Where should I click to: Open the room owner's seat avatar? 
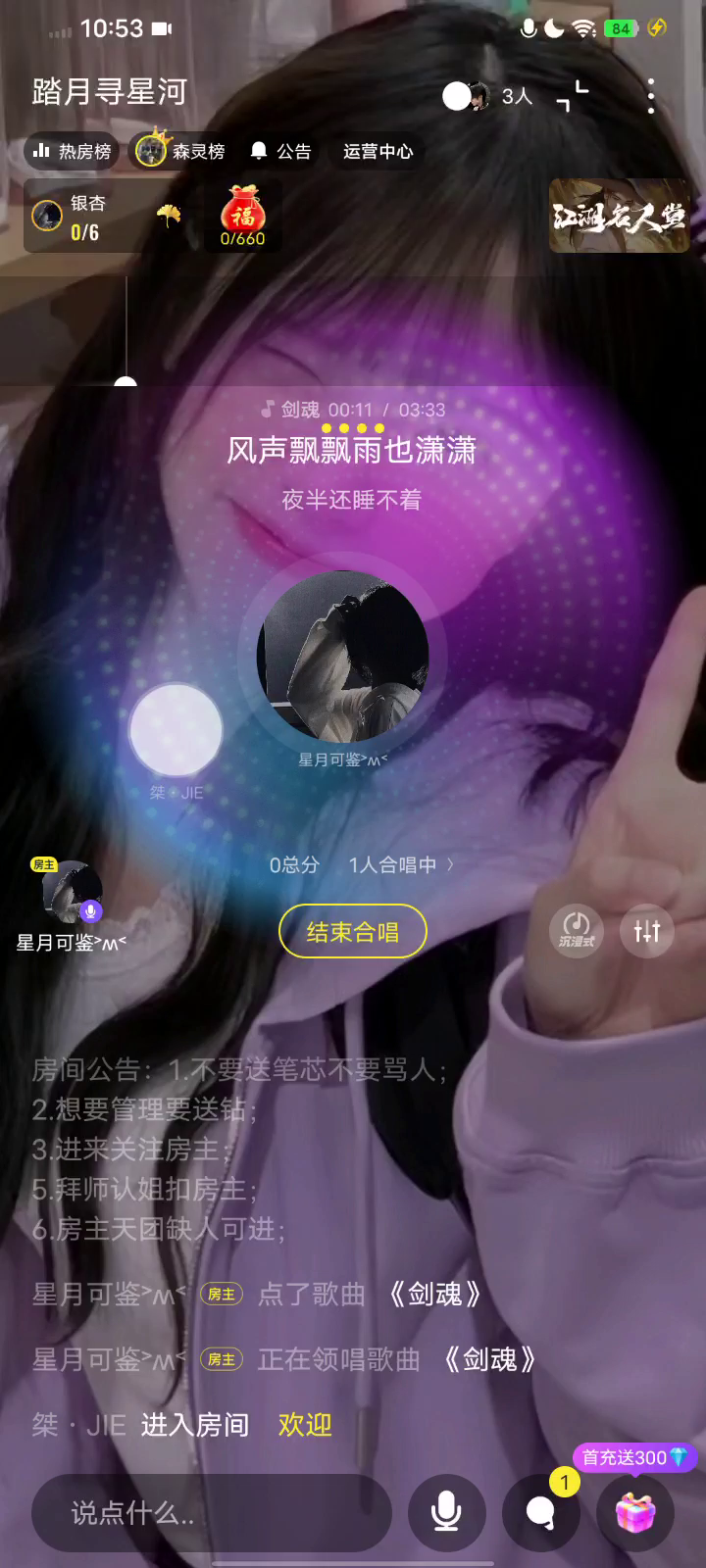[69, 894]
